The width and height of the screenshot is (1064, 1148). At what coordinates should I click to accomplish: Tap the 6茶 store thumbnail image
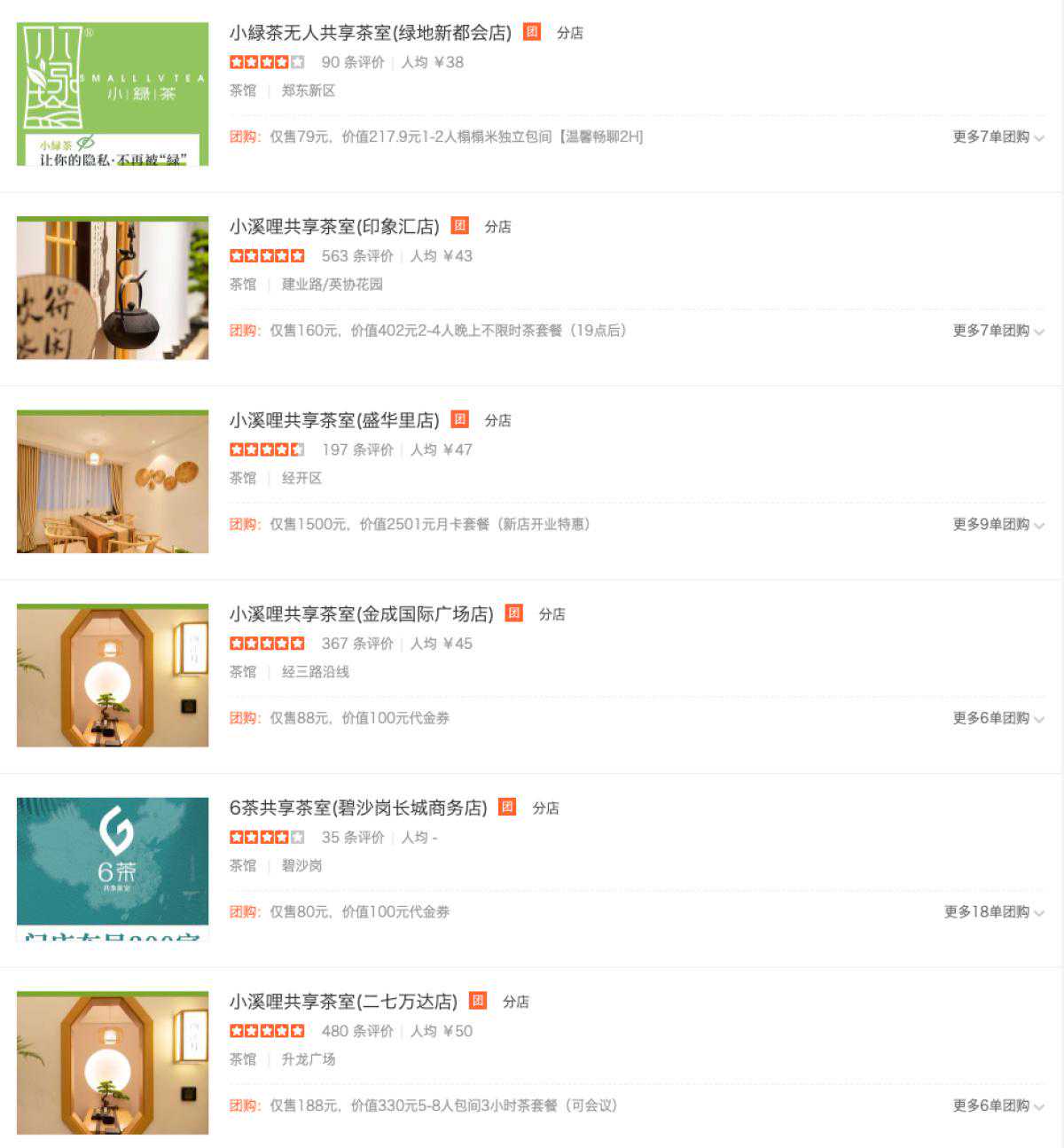113,869
